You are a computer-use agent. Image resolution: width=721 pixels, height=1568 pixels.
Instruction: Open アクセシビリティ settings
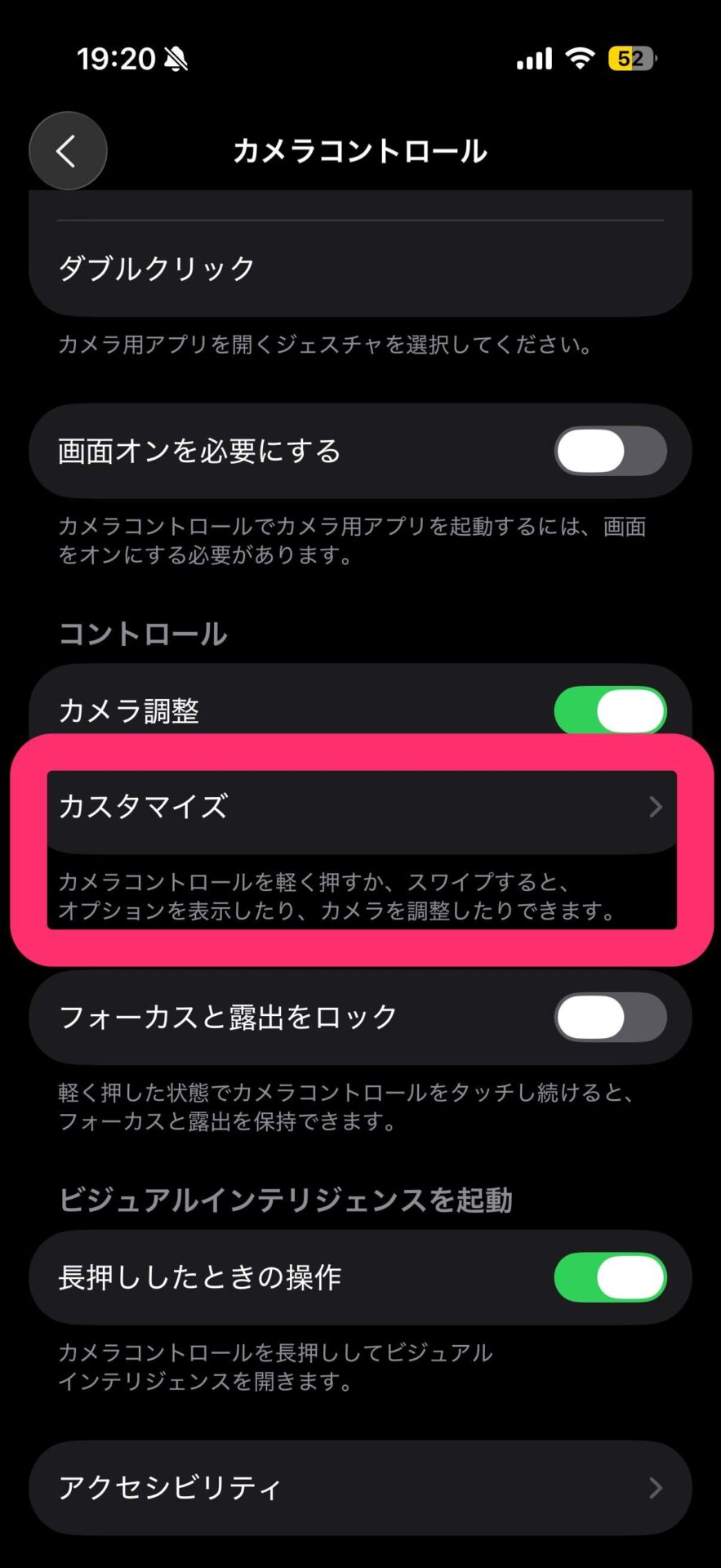coord(359,1488)
